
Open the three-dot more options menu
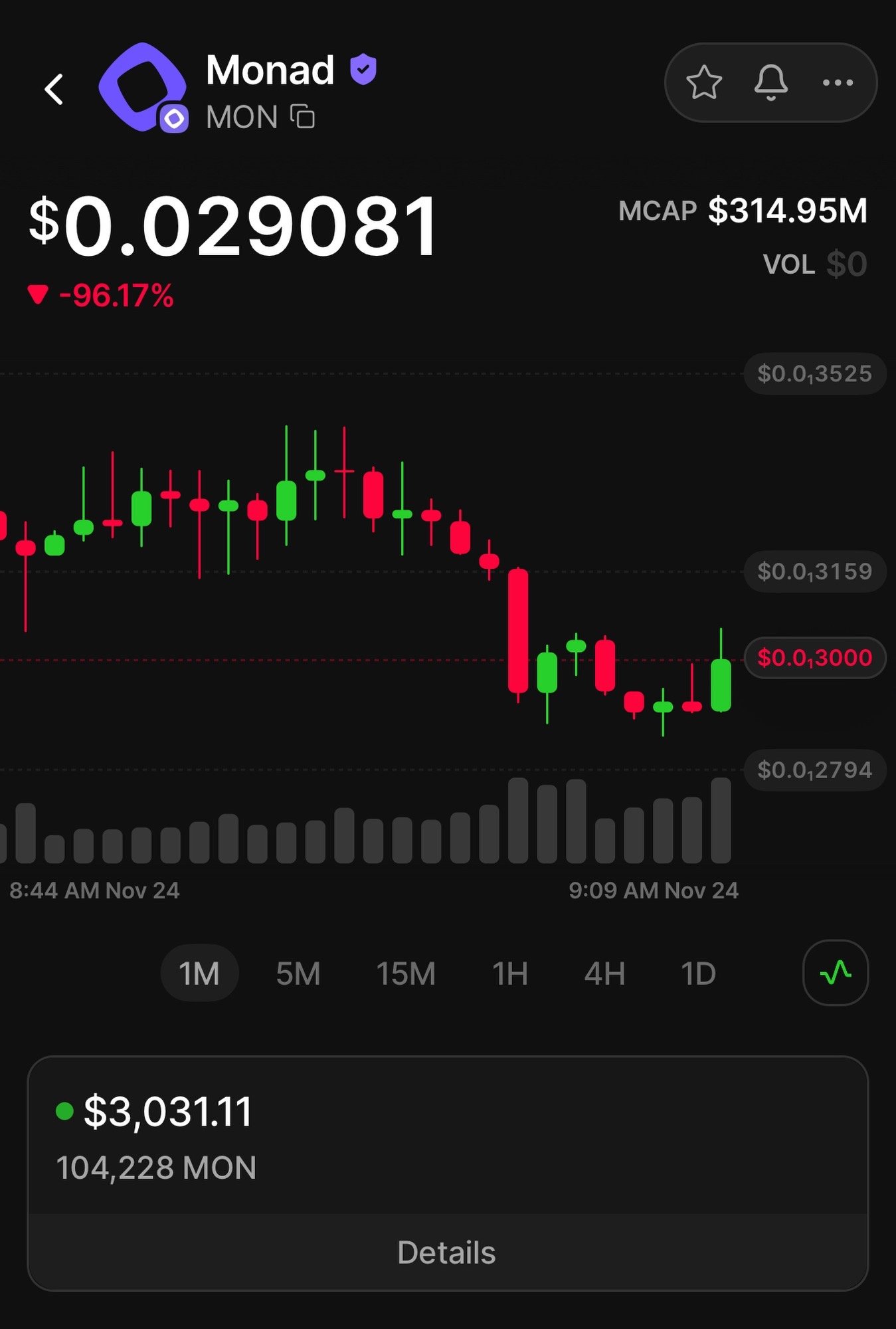[838, 83]
